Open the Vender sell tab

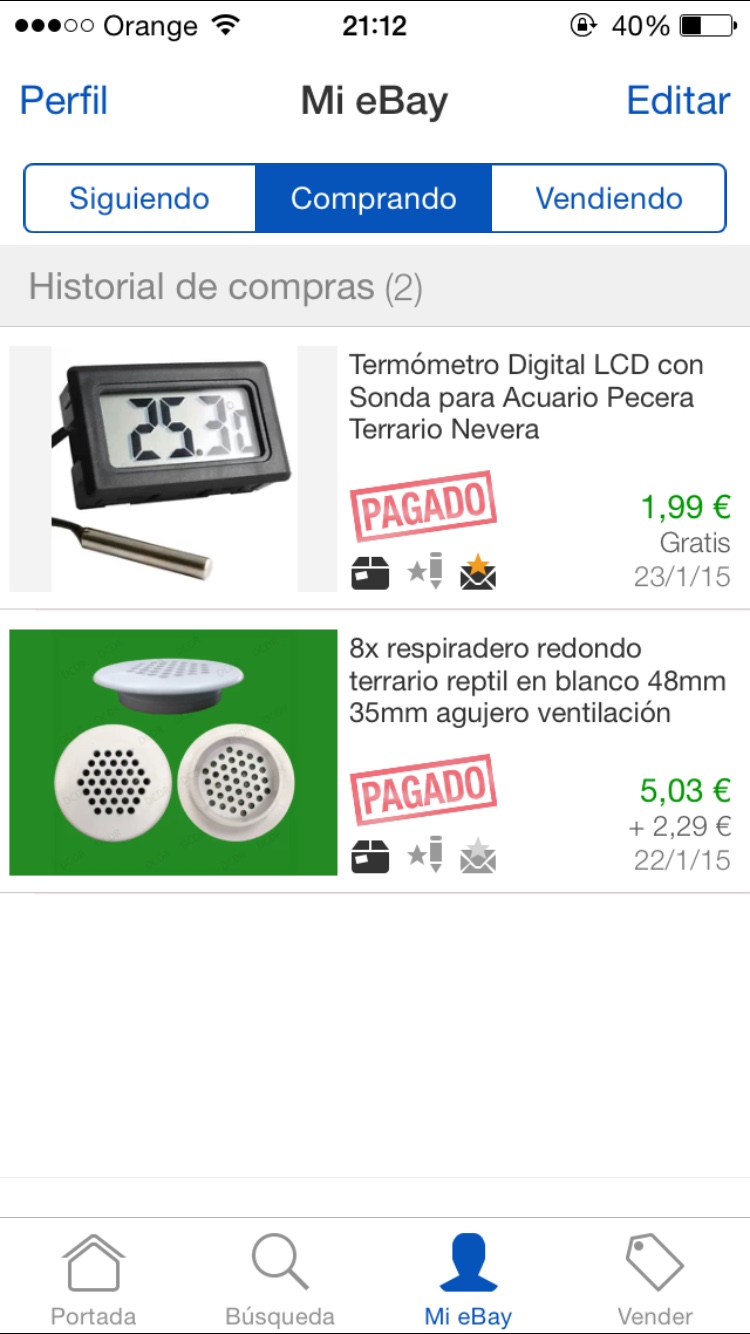click(x=655, y=1279)
